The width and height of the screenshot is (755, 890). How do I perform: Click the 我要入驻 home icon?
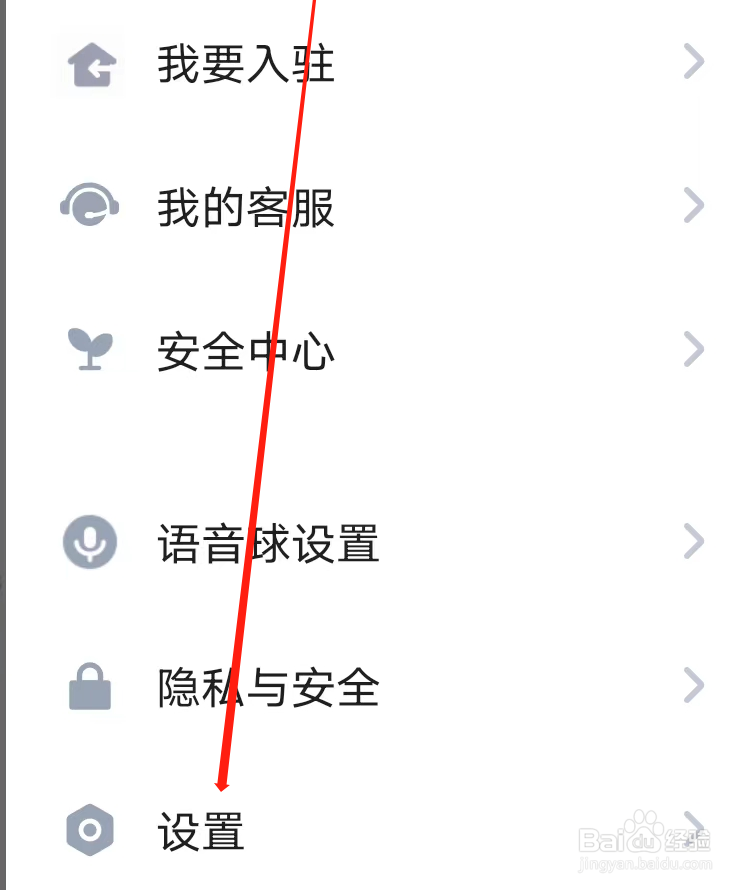89,64
